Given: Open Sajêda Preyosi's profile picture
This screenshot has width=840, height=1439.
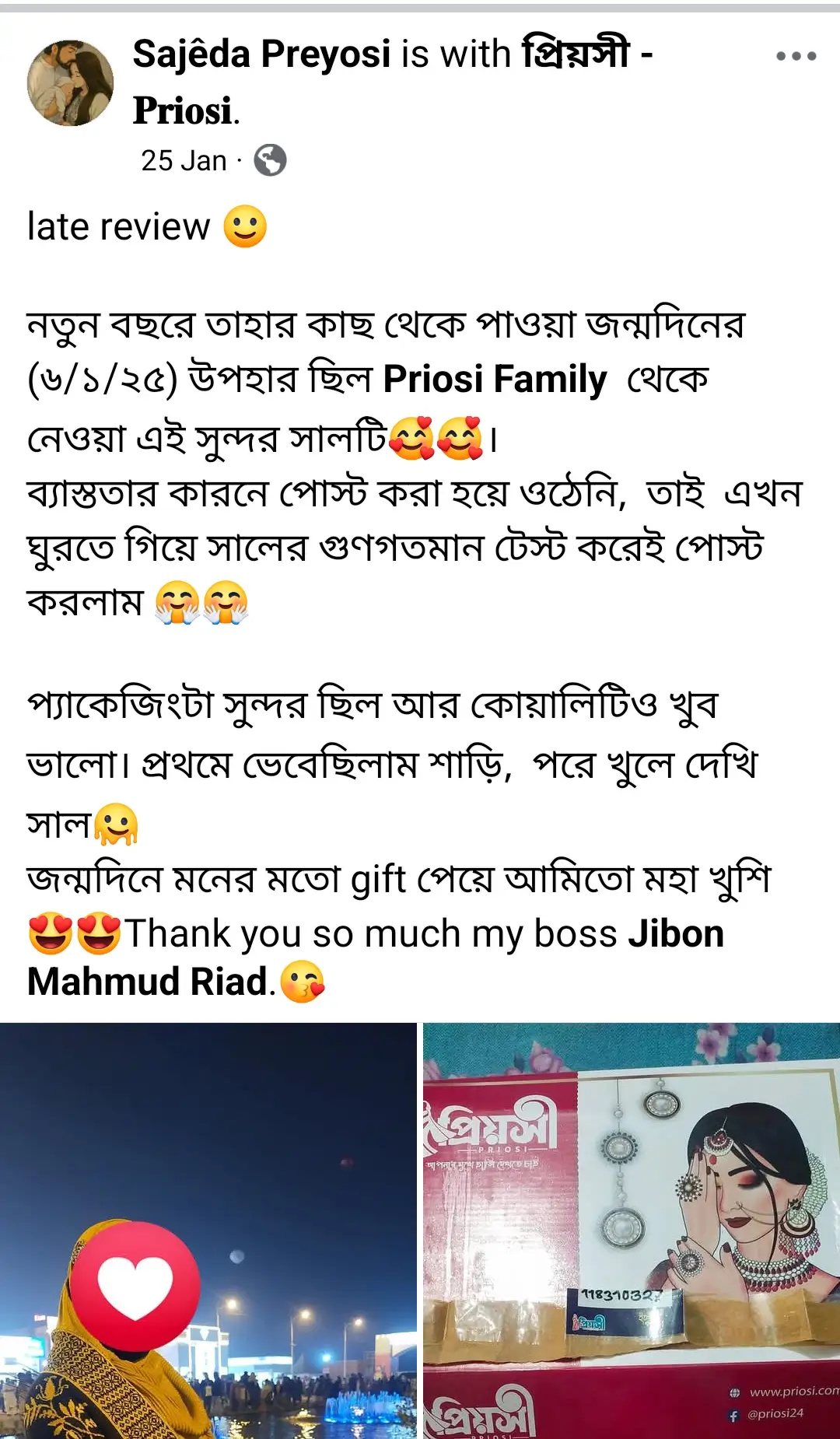Looking at the screenshot, I should pos(70,83).
